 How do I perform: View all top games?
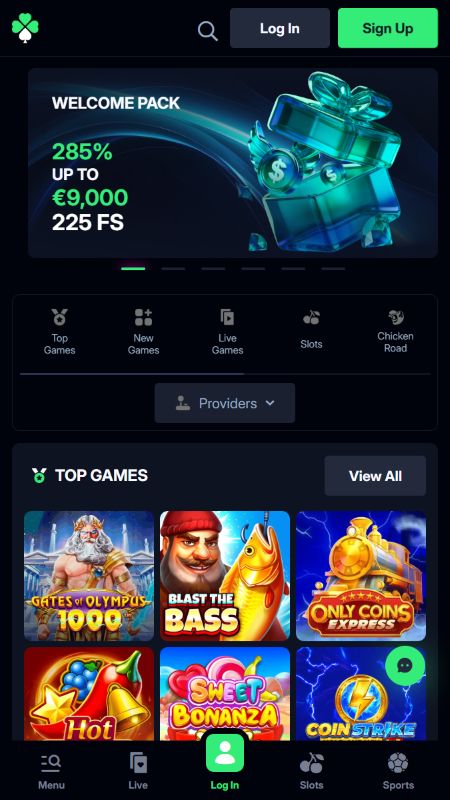click(x=375, y=476)
